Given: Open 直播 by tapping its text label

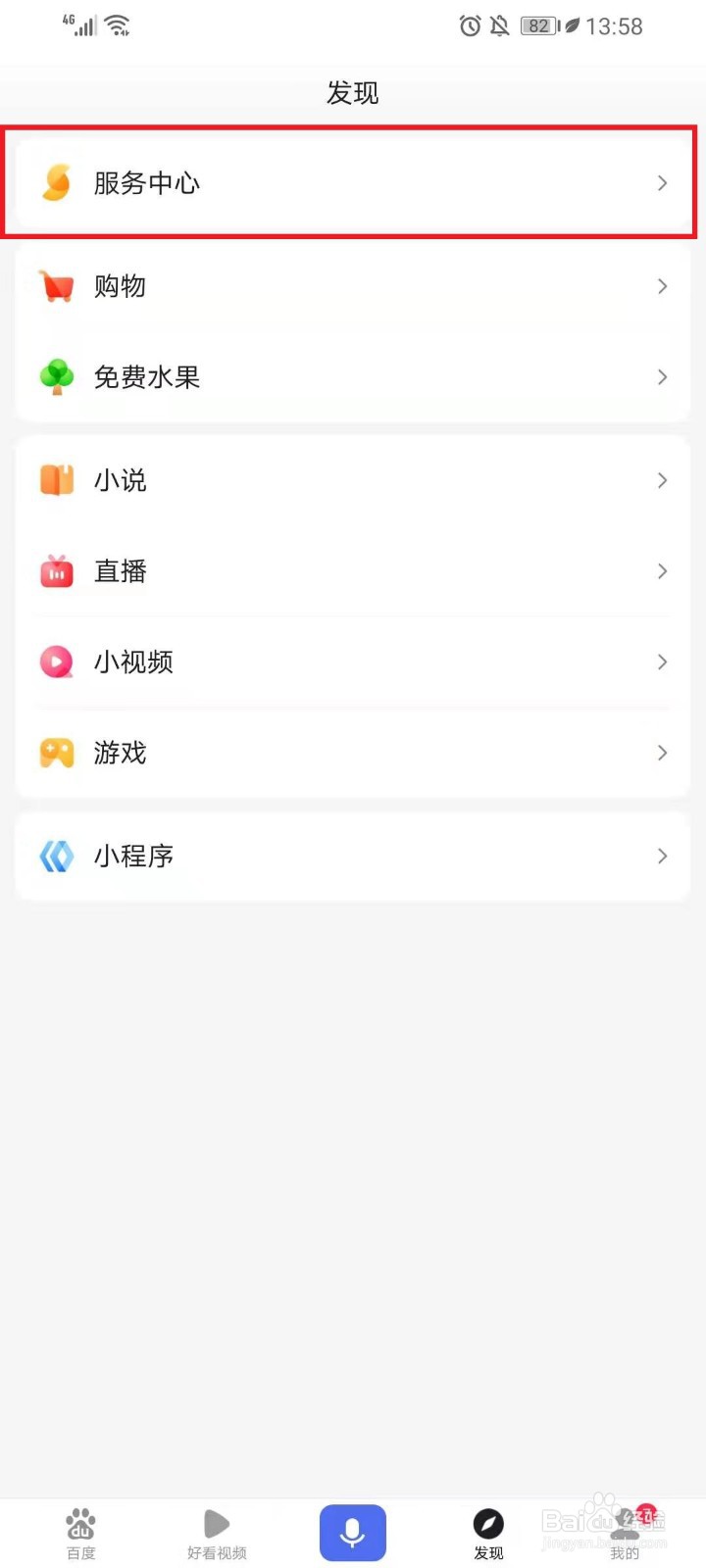Looking at the screenshot, I should click(x=120, y=571).
